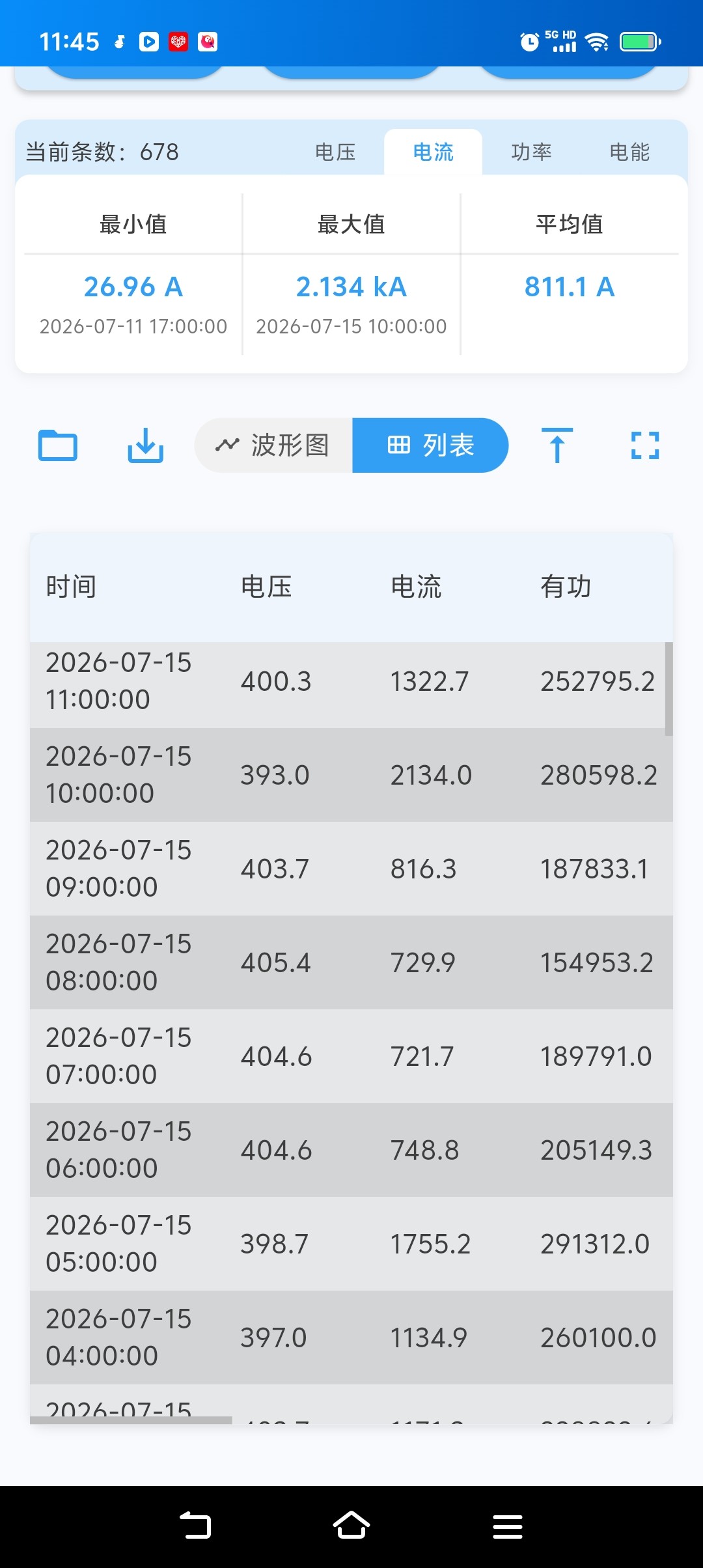The width and height of the screenshot is (703, 1568).
Task: Tap the jump-to-top arrow icon
Action: tap(557, 445)
